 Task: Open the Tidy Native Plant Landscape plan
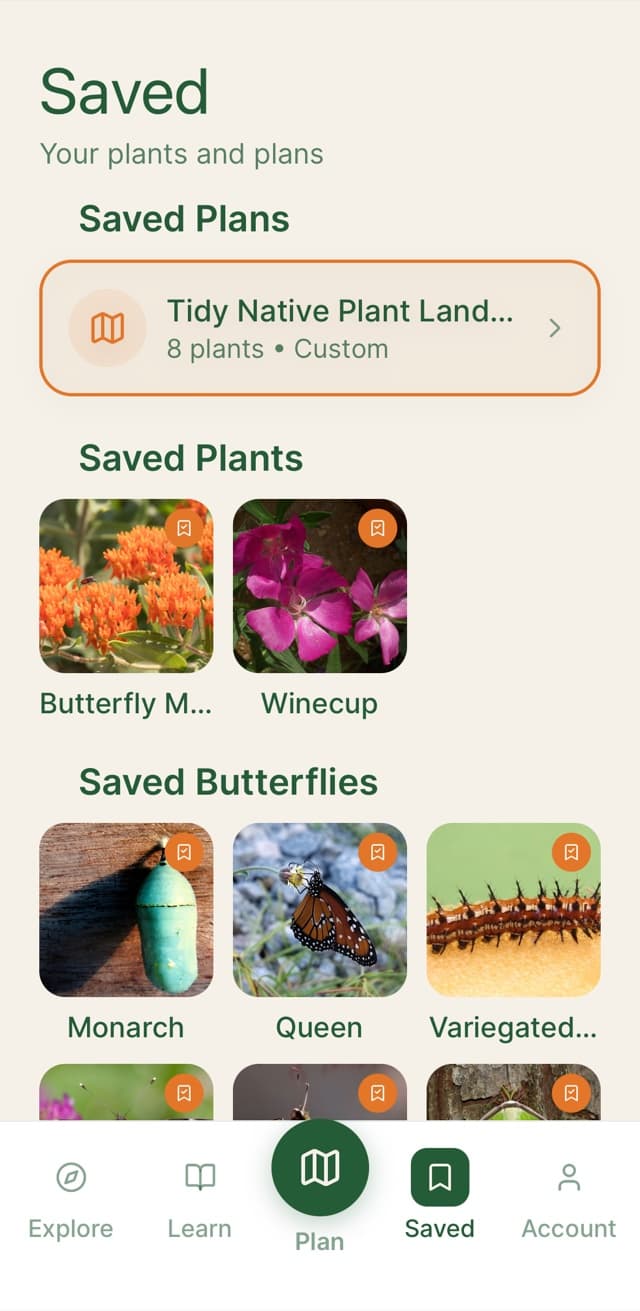pyautogui.click(x=319, y=328)
